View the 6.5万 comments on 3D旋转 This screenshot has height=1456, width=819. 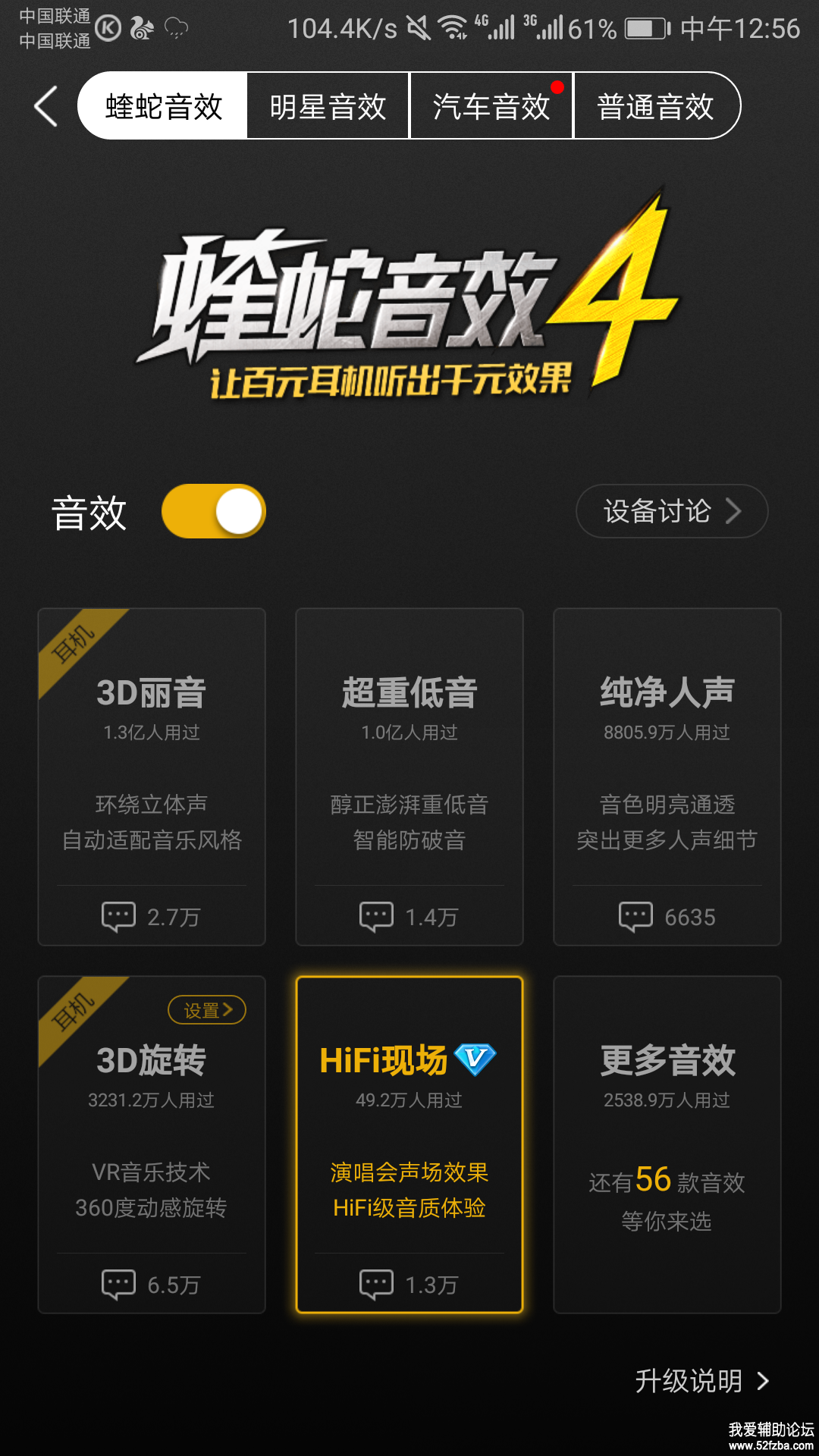(x=152, y=1285)
